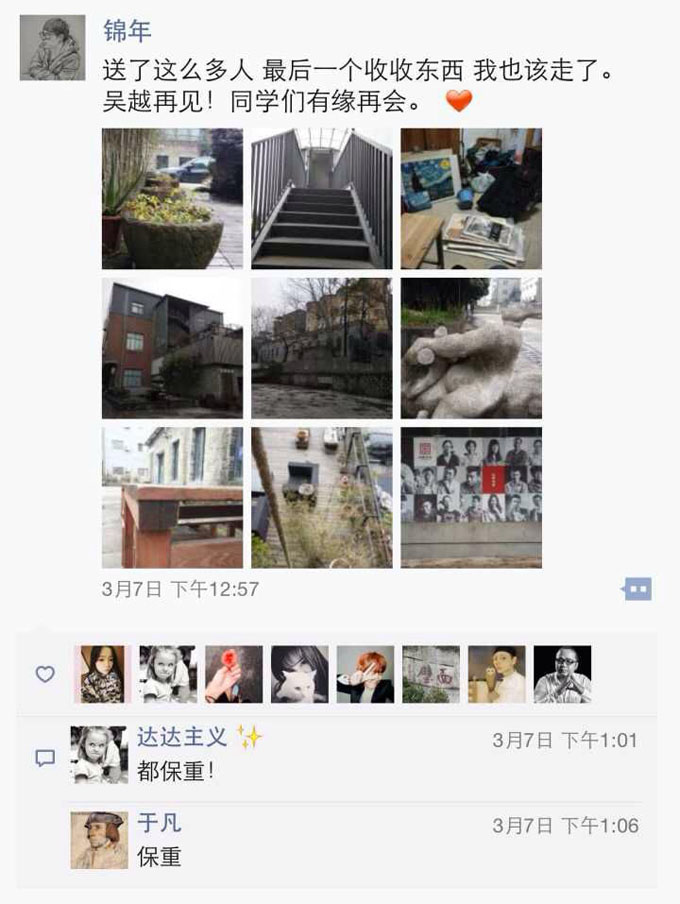View the bare trees building photo
The image size is (680, 904).
coord(321,348)
